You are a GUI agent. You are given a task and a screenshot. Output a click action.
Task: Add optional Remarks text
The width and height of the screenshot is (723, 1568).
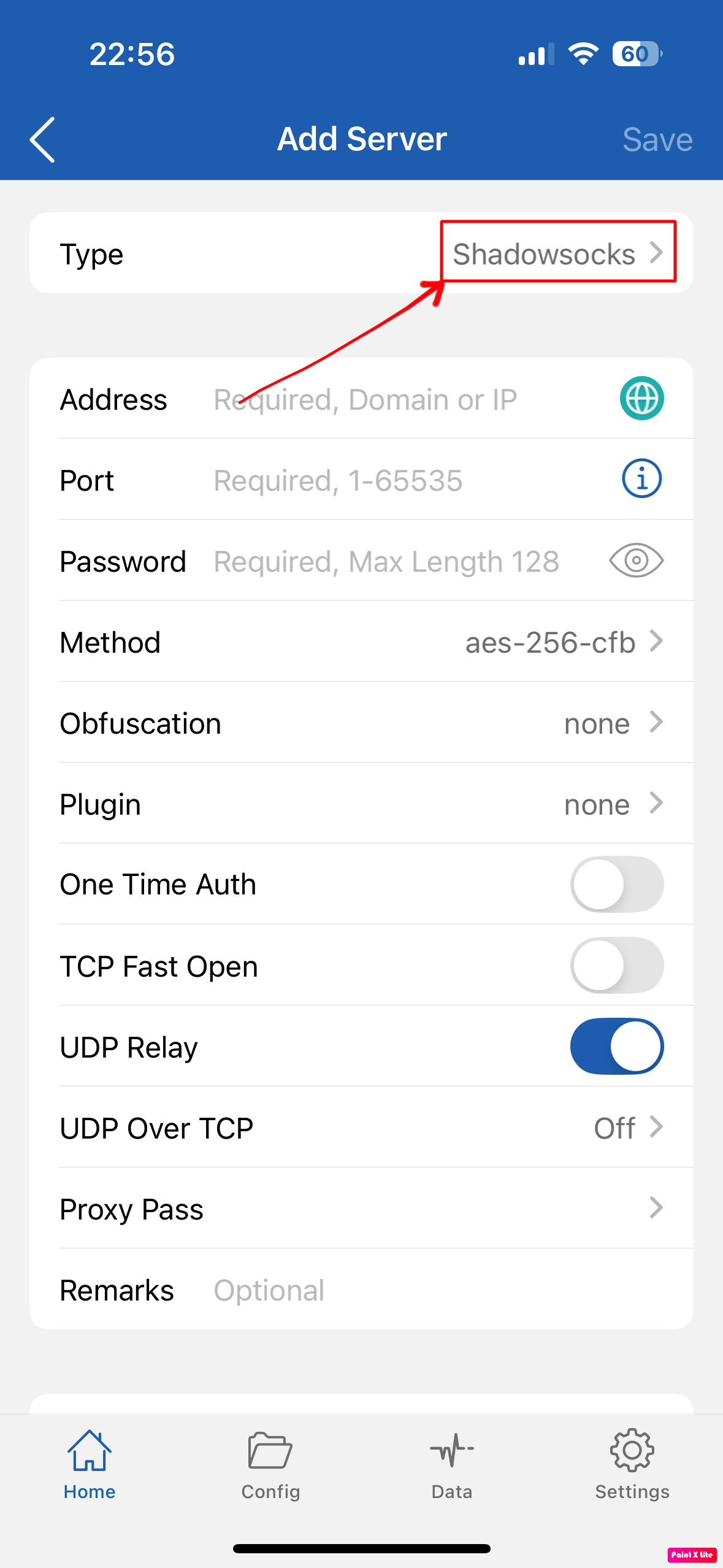[429, 1290]
